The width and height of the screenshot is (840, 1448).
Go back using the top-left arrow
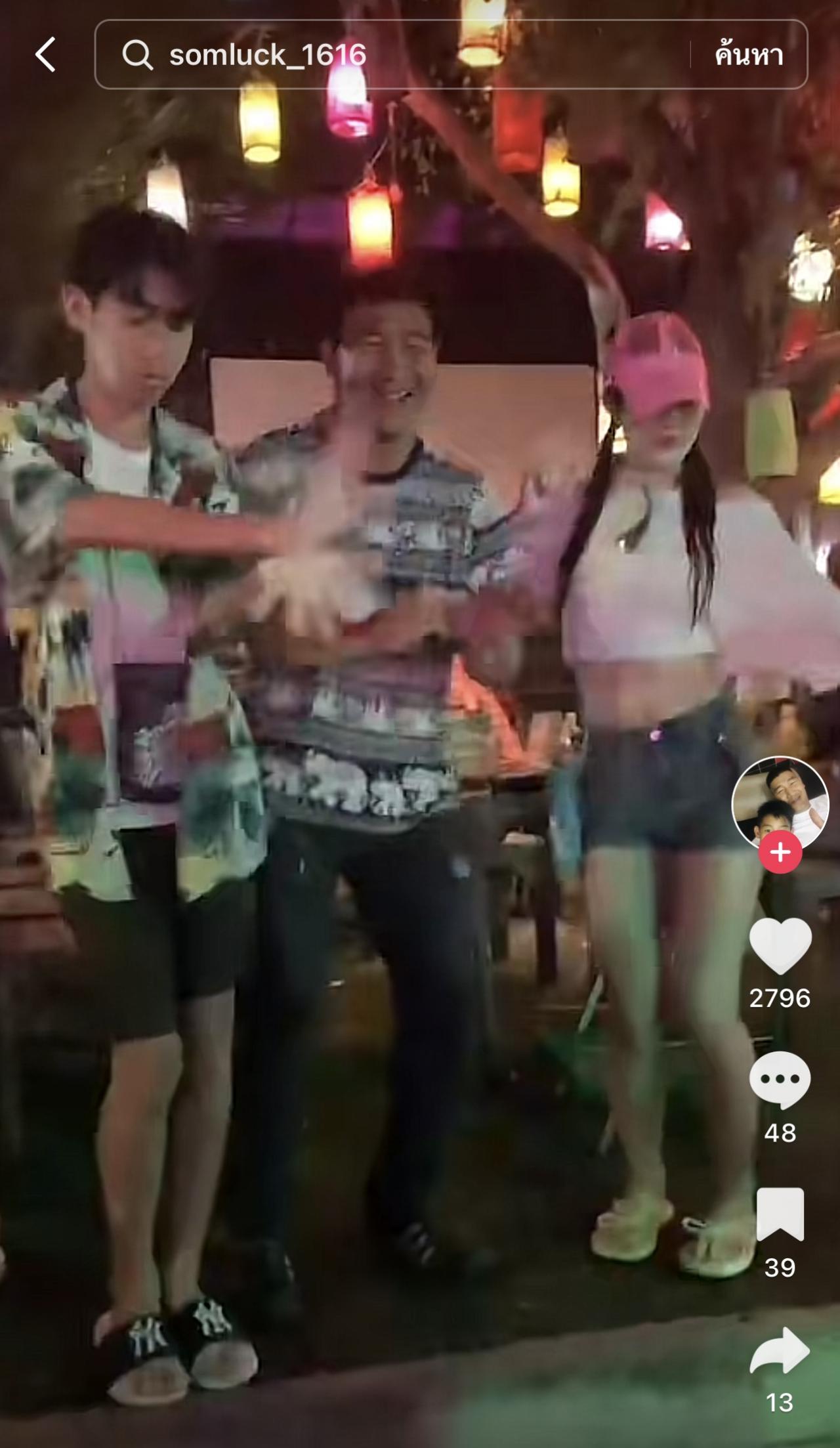coord(45,54)
